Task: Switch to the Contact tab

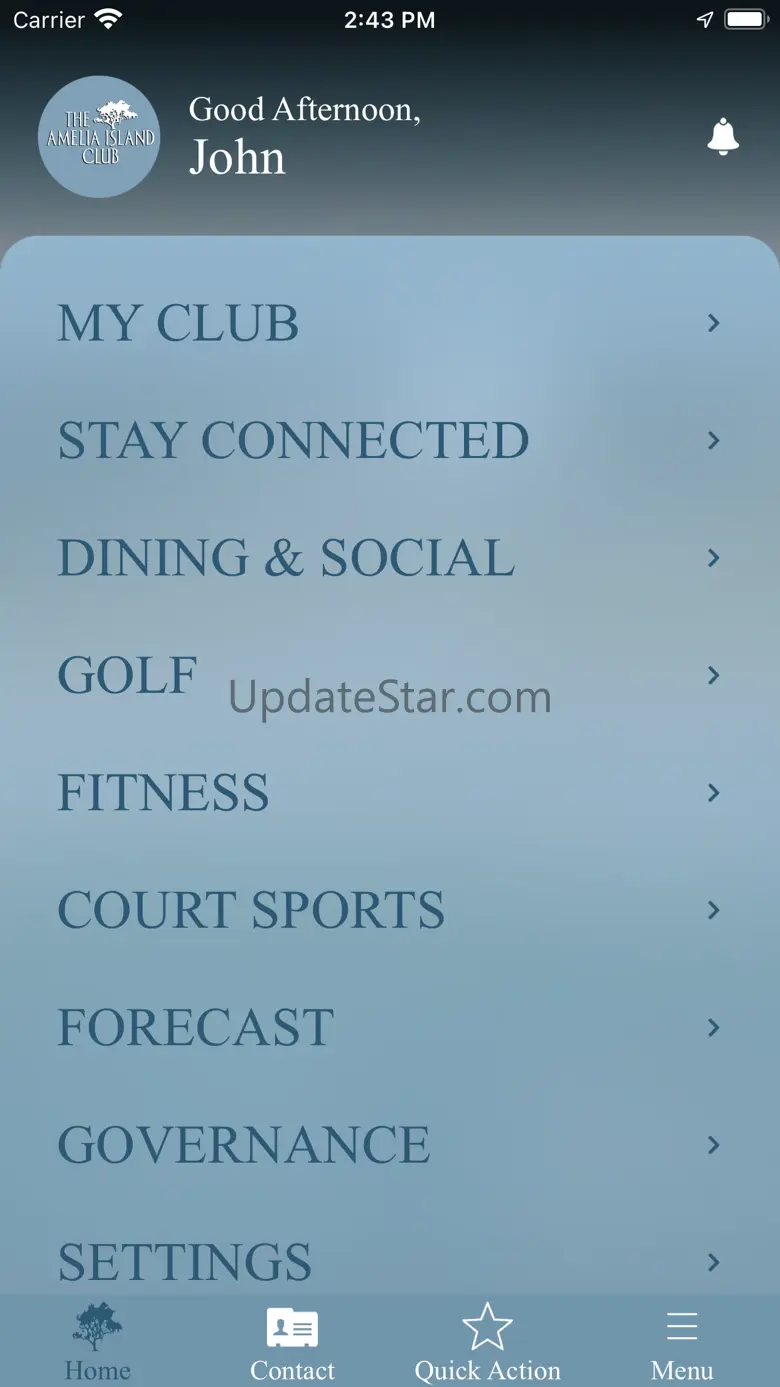Action: click(x=292, y=1341)
